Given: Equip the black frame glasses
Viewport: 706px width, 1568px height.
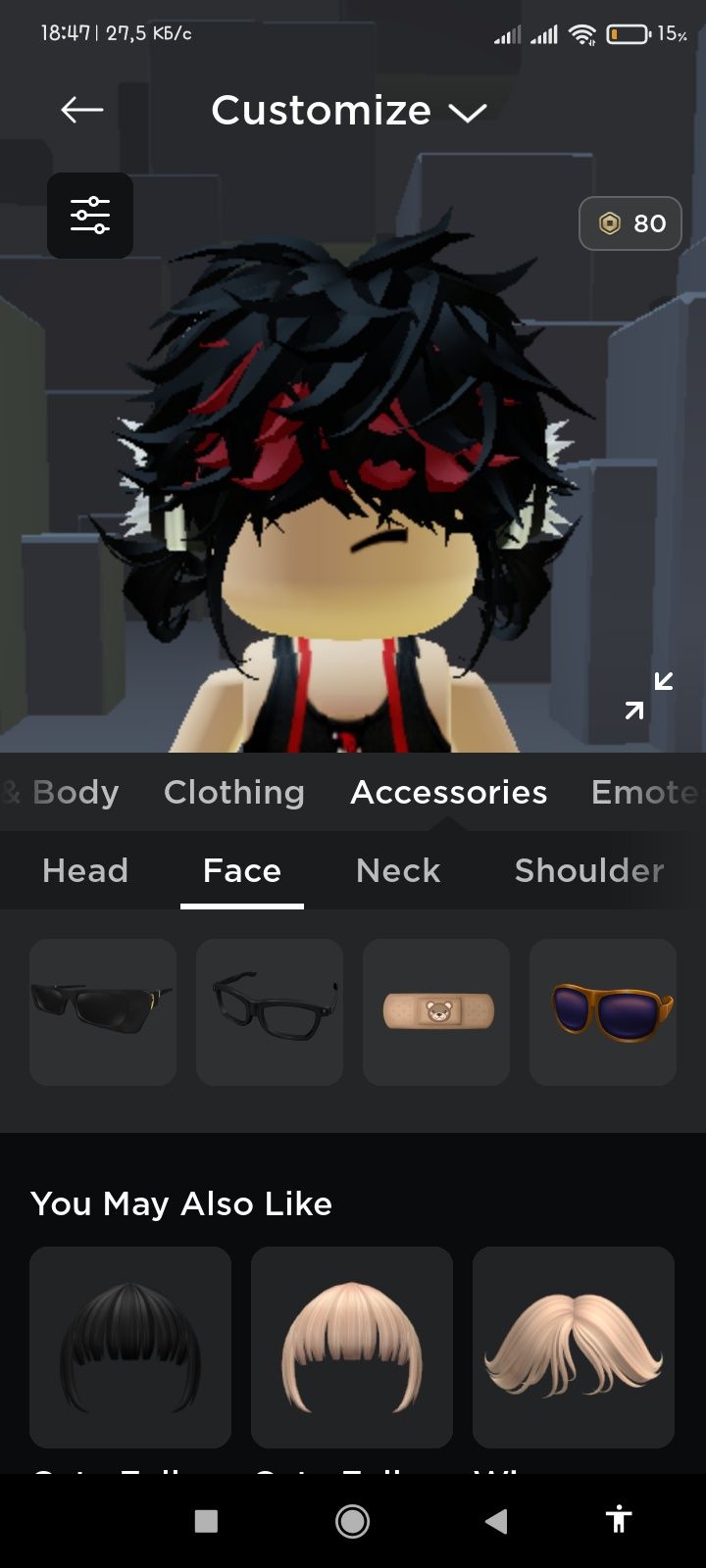Looking at the screenshot, I should [270, 1011].
